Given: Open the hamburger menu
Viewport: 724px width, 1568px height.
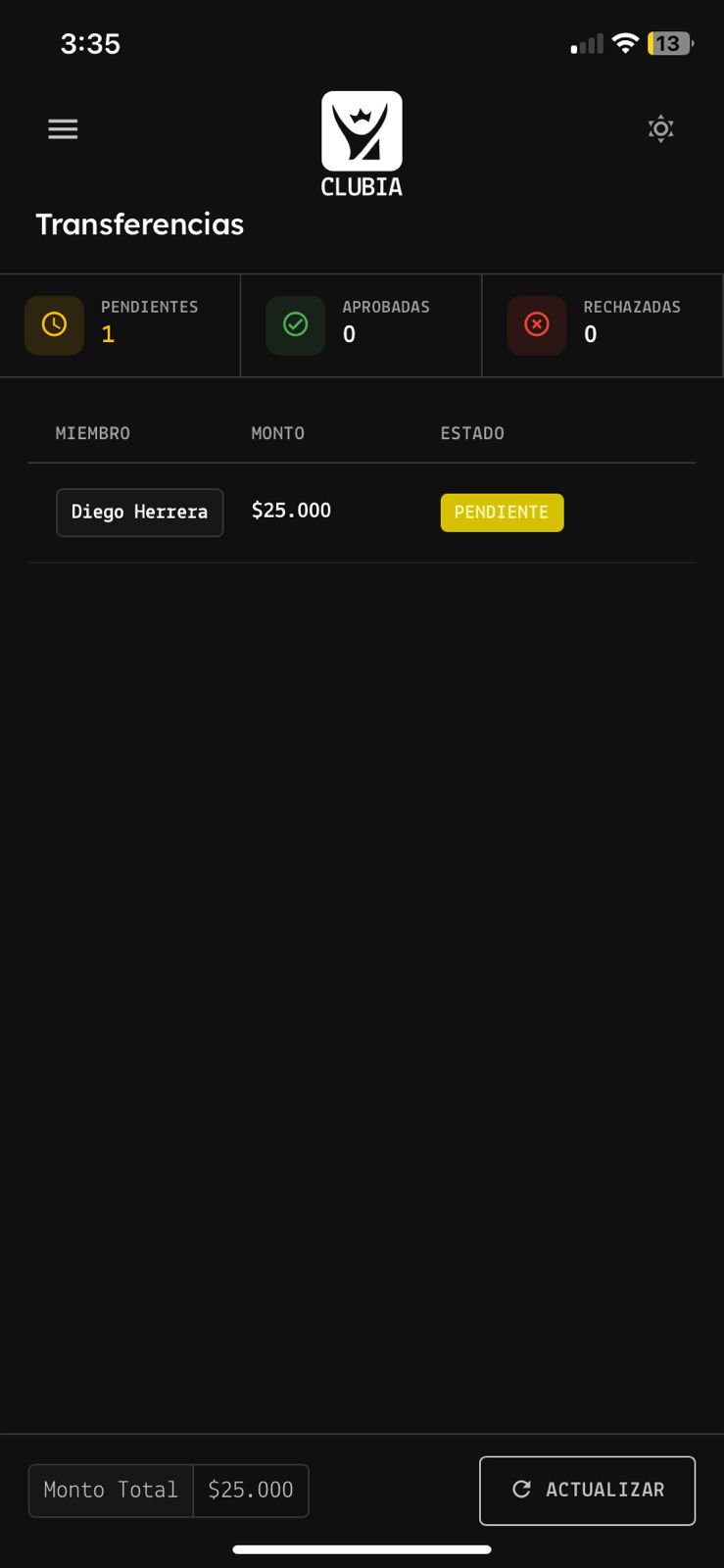Looking at the screenshot, I should click(63, 128).
